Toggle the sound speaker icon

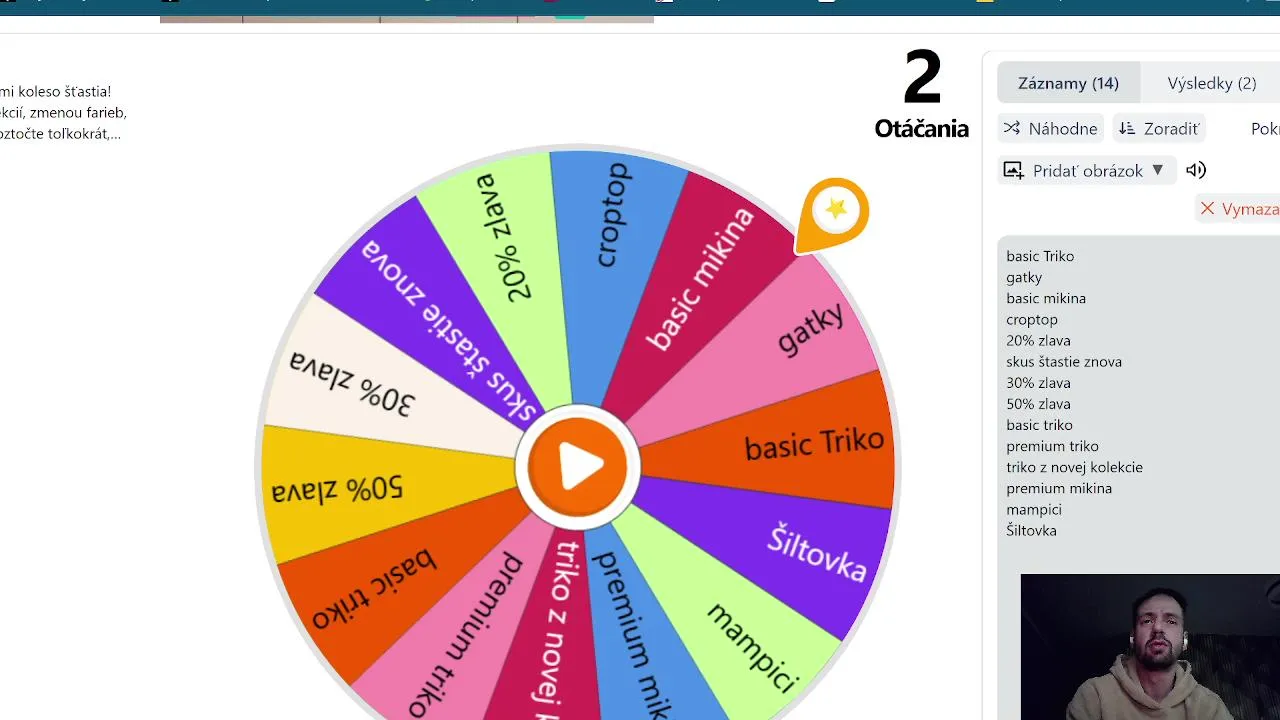tap(1196, 170)
